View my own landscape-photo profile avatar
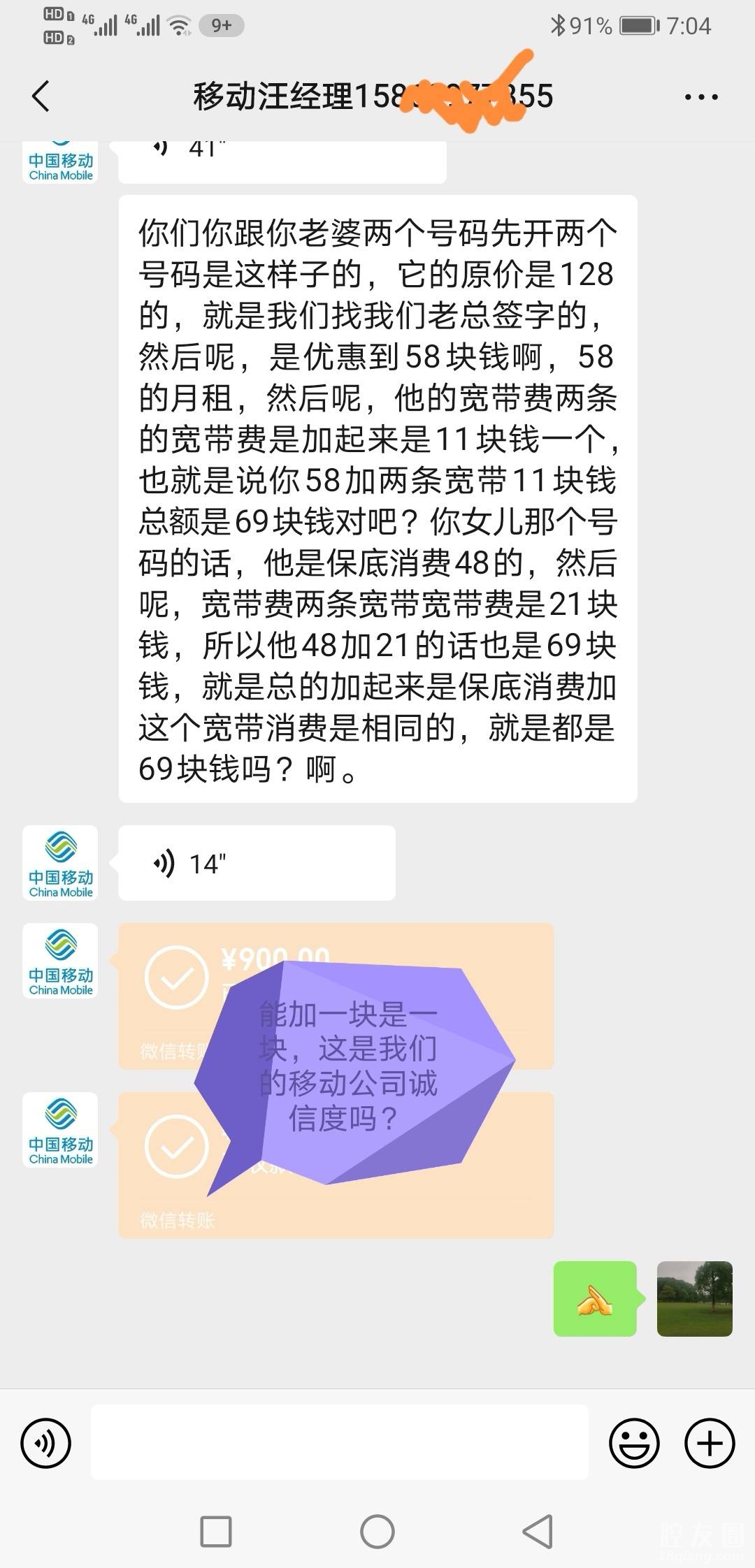The image size is (755, 1568). 694,1299
